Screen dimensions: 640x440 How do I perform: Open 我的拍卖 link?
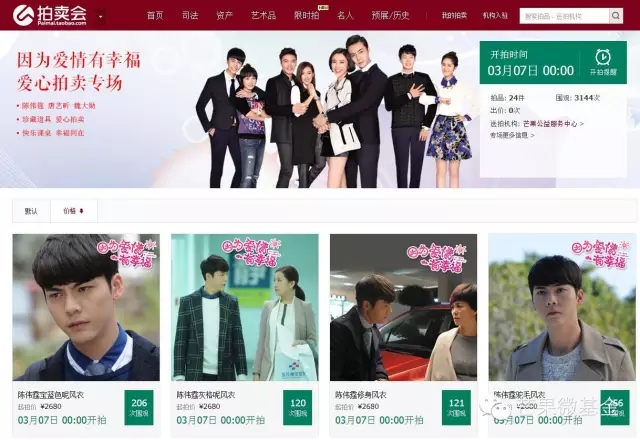click(x=454, y=16)
